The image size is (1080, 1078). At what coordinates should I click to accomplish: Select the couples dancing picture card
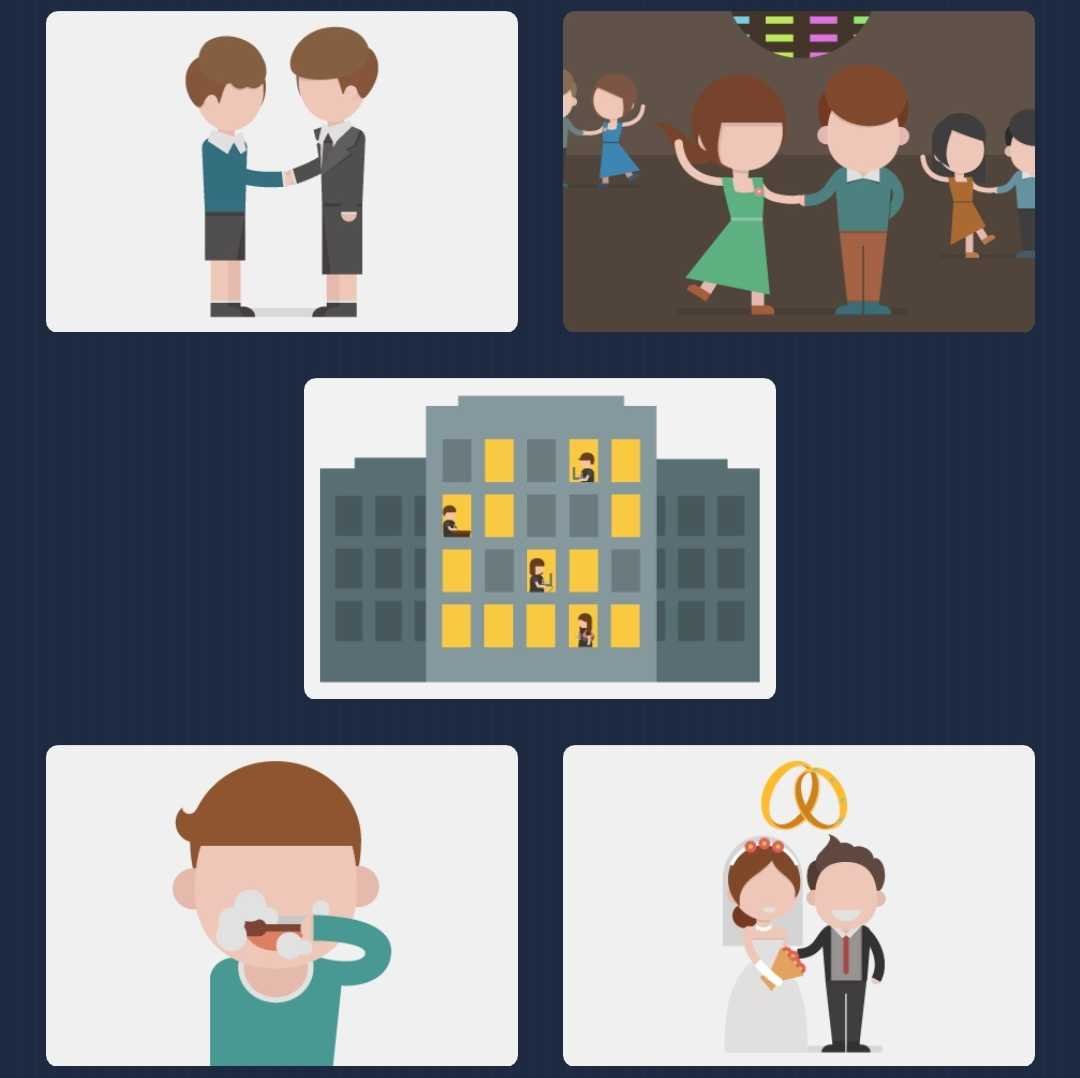tap(798, 171)
